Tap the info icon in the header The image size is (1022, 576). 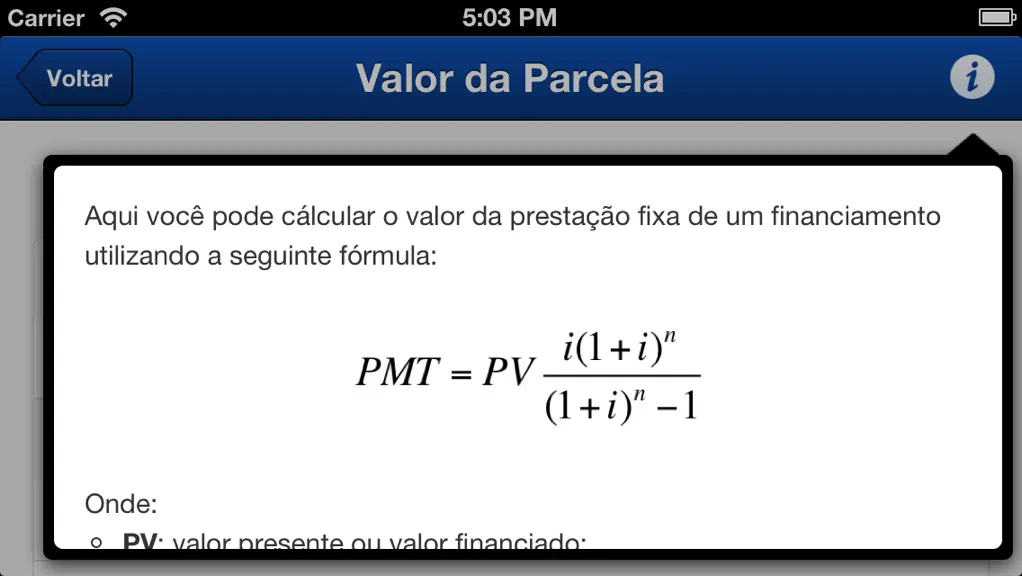coord(972,78)
